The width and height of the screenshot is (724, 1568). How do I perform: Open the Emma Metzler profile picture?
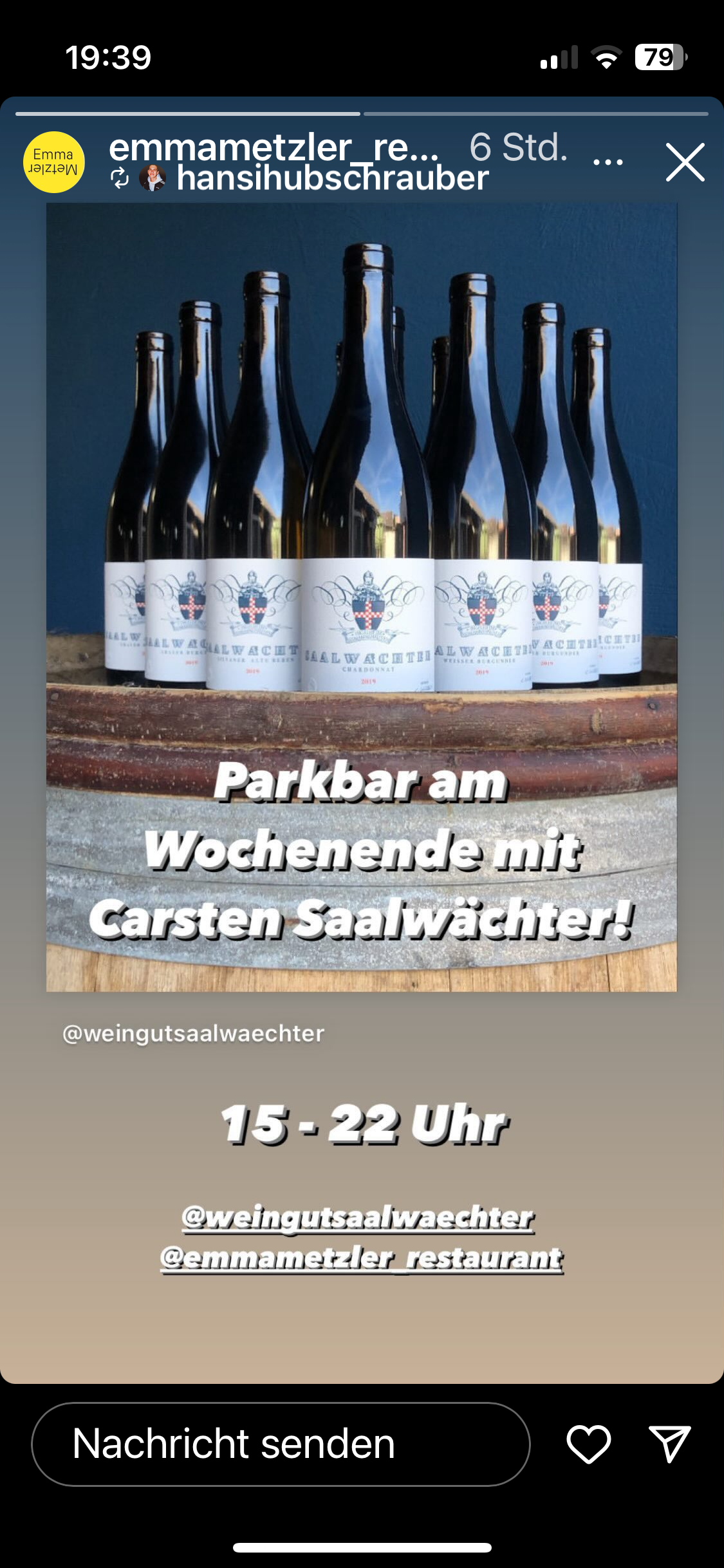pos(54,162)
